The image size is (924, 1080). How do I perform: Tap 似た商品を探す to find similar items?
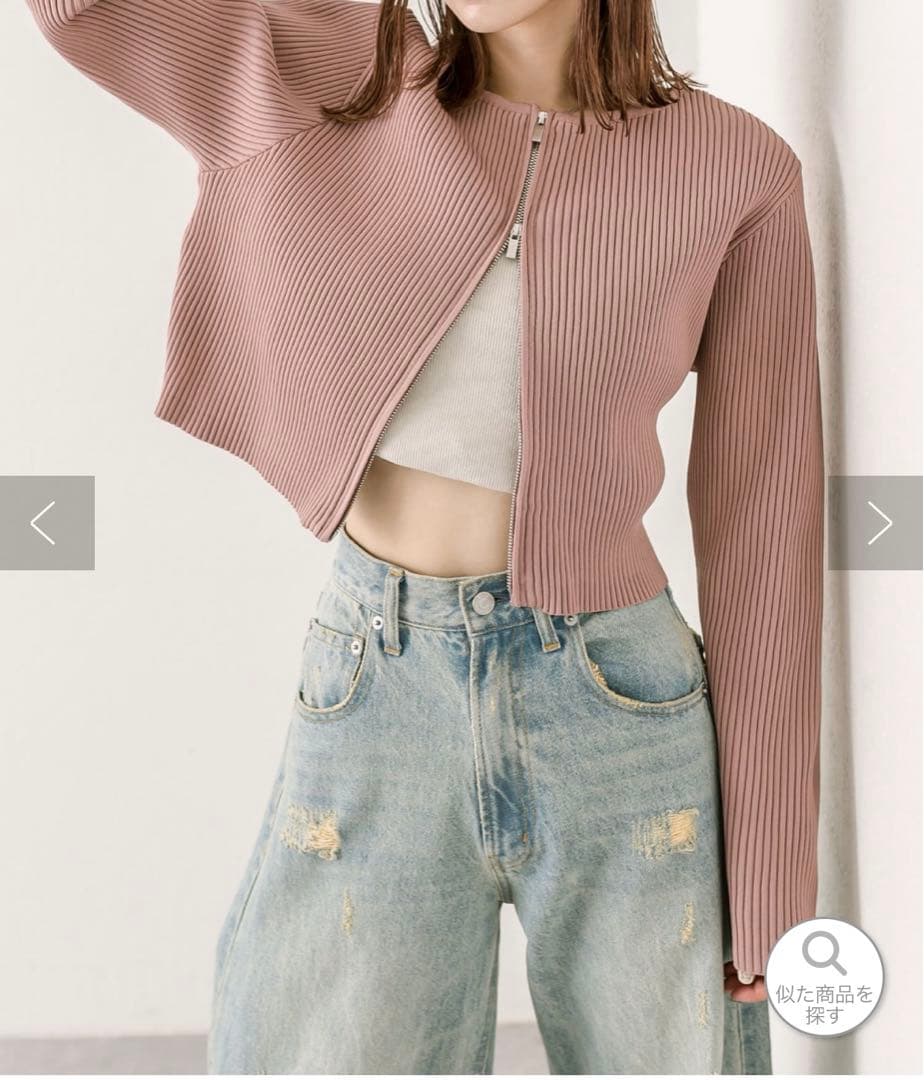(824, 978)
